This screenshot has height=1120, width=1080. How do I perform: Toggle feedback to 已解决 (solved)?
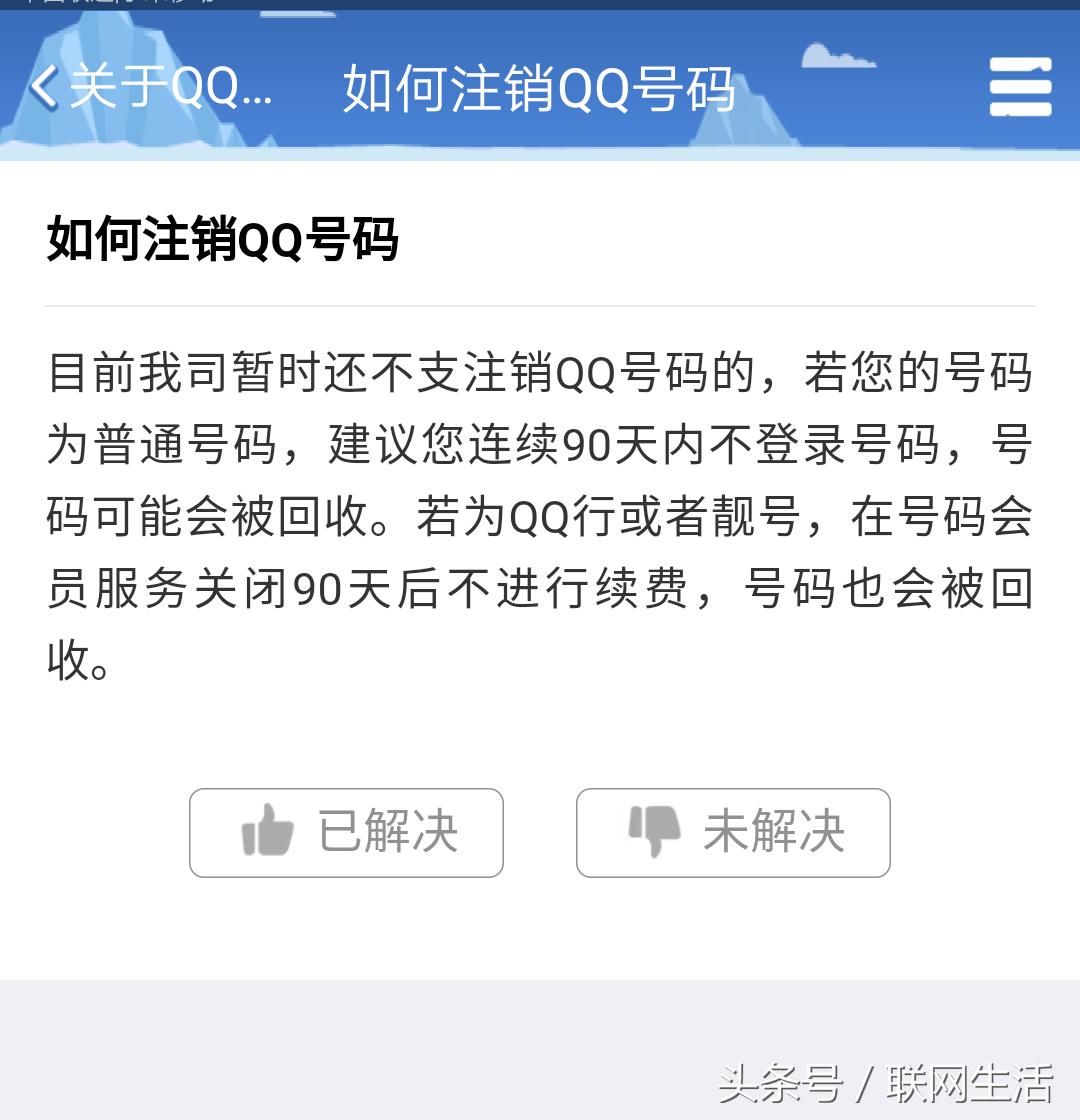coord(346,833)
